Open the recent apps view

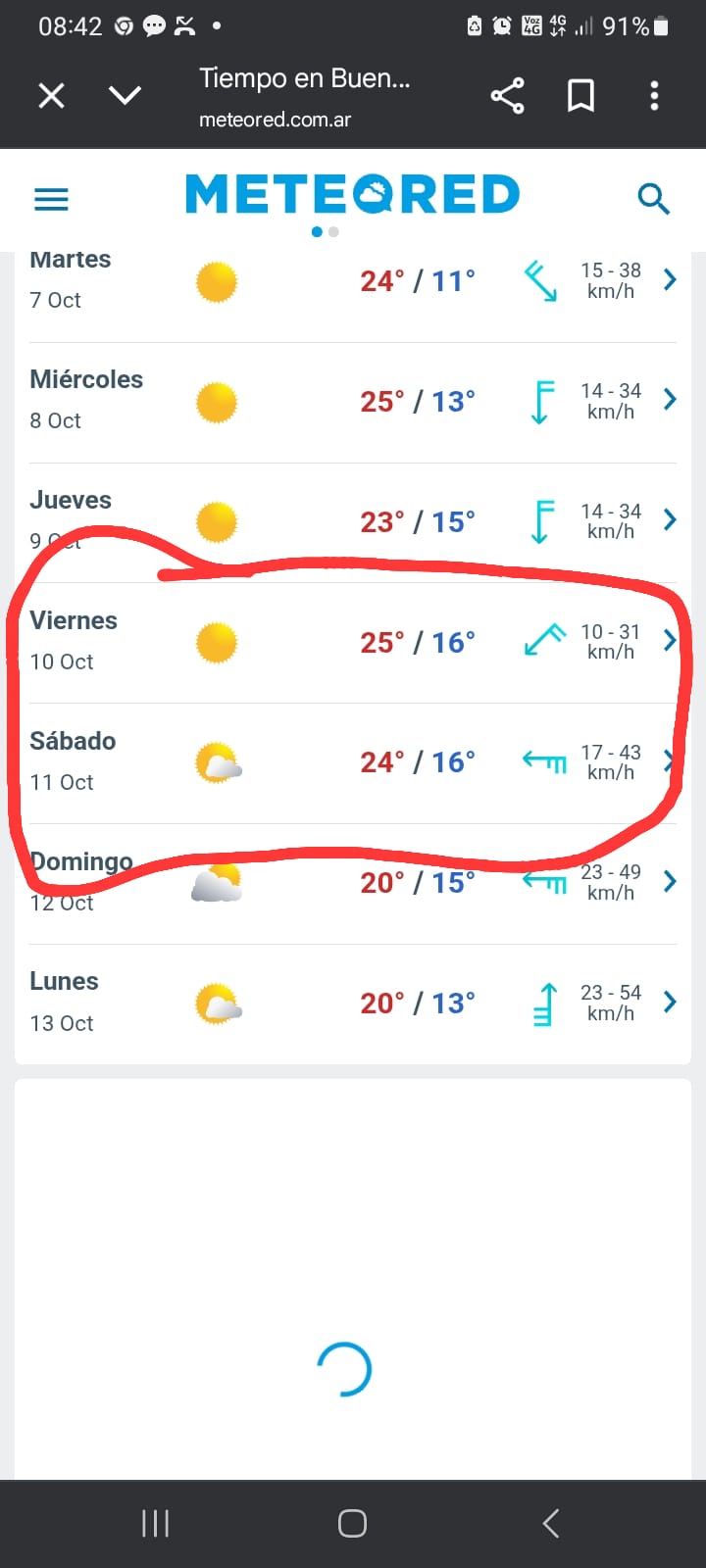(x=155, y=1523)
